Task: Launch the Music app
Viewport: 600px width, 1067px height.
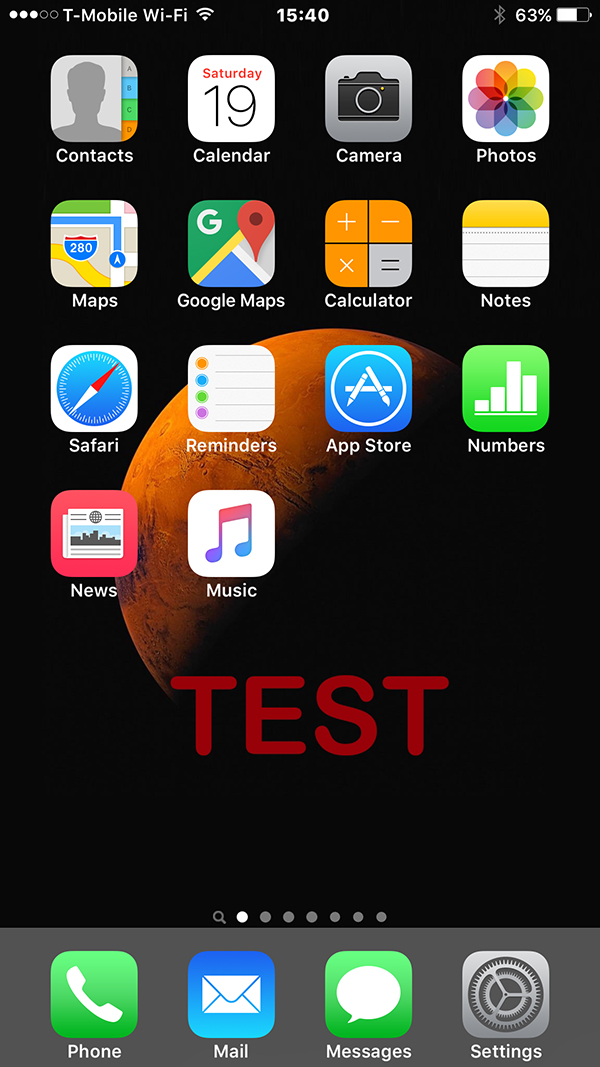Action: click(231, 534)
